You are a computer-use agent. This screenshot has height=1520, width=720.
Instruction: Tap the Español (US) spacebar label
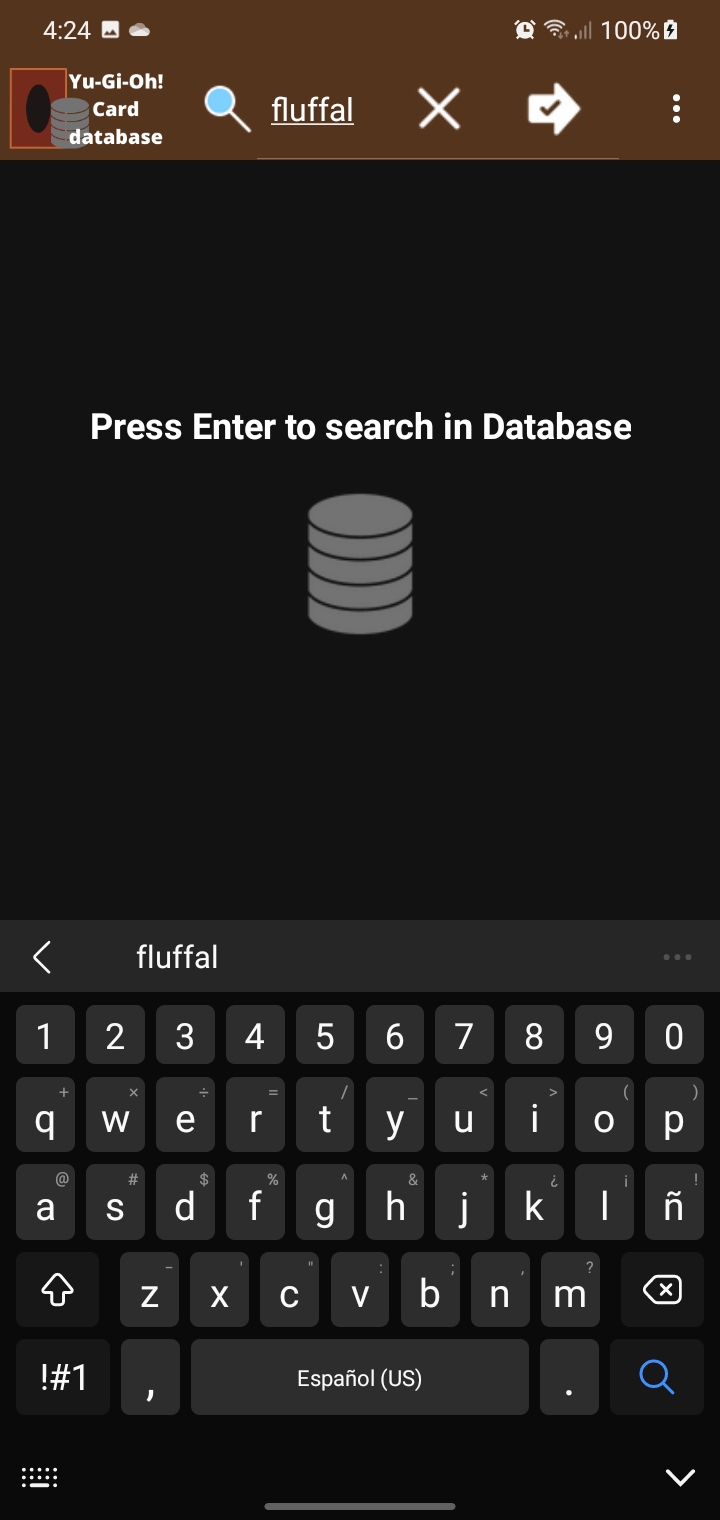click(x=360, y=1377)
